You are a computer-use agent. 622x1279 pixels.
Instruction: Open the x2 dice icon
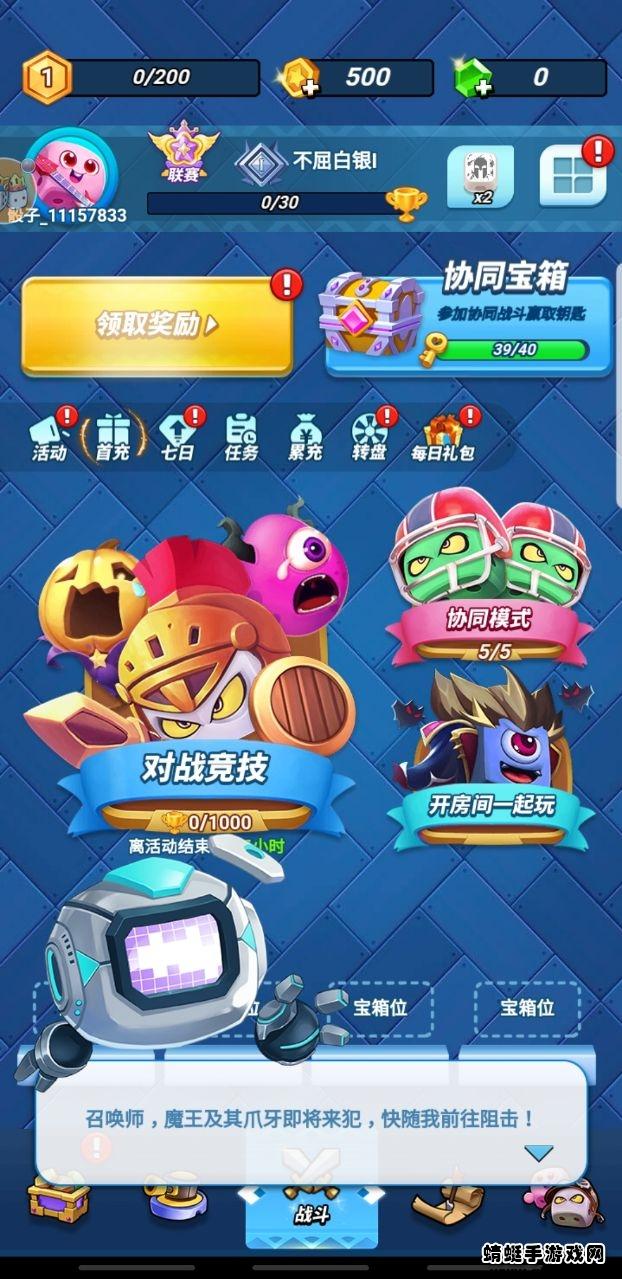tap(481, 176)
